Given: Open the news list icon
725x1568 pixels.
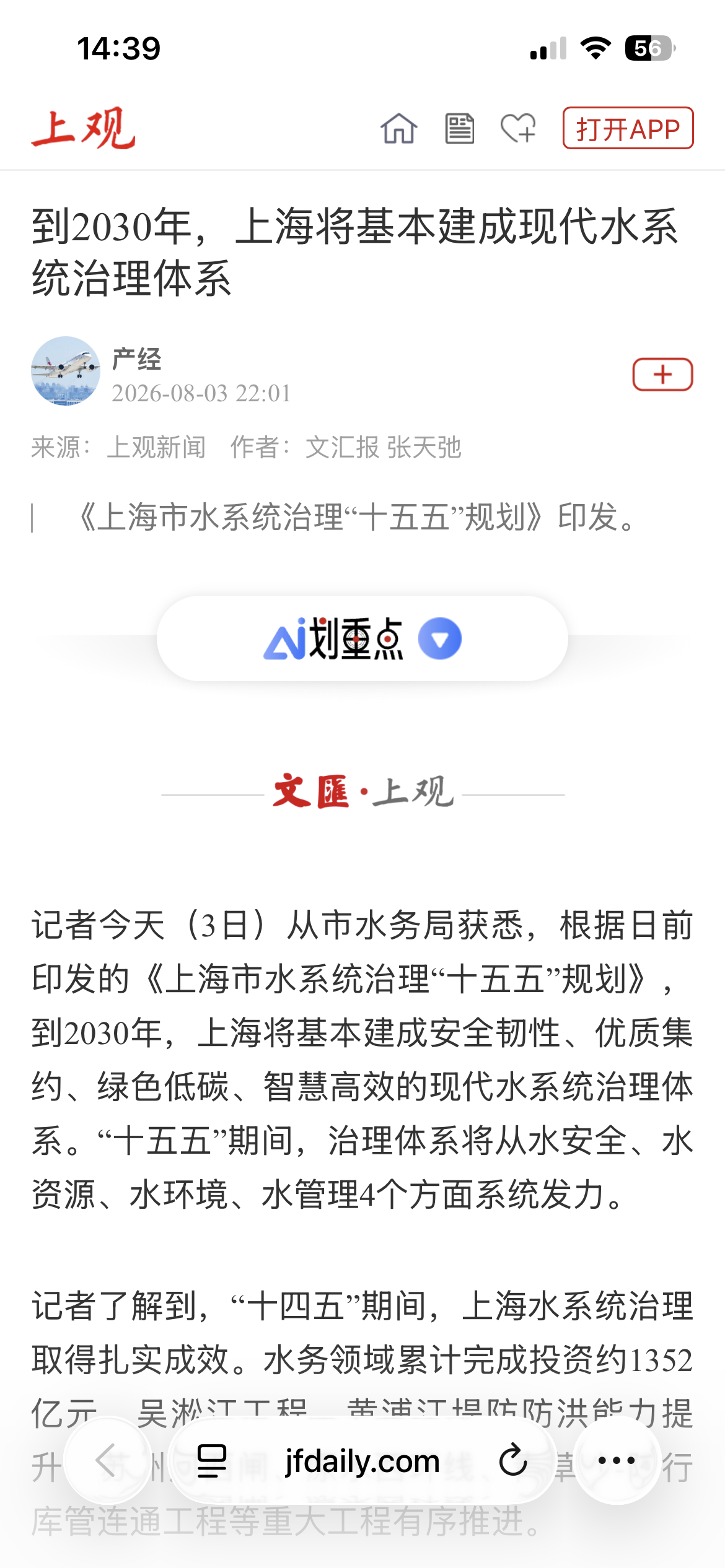Looking at the screenshot, I should [460, 129].
